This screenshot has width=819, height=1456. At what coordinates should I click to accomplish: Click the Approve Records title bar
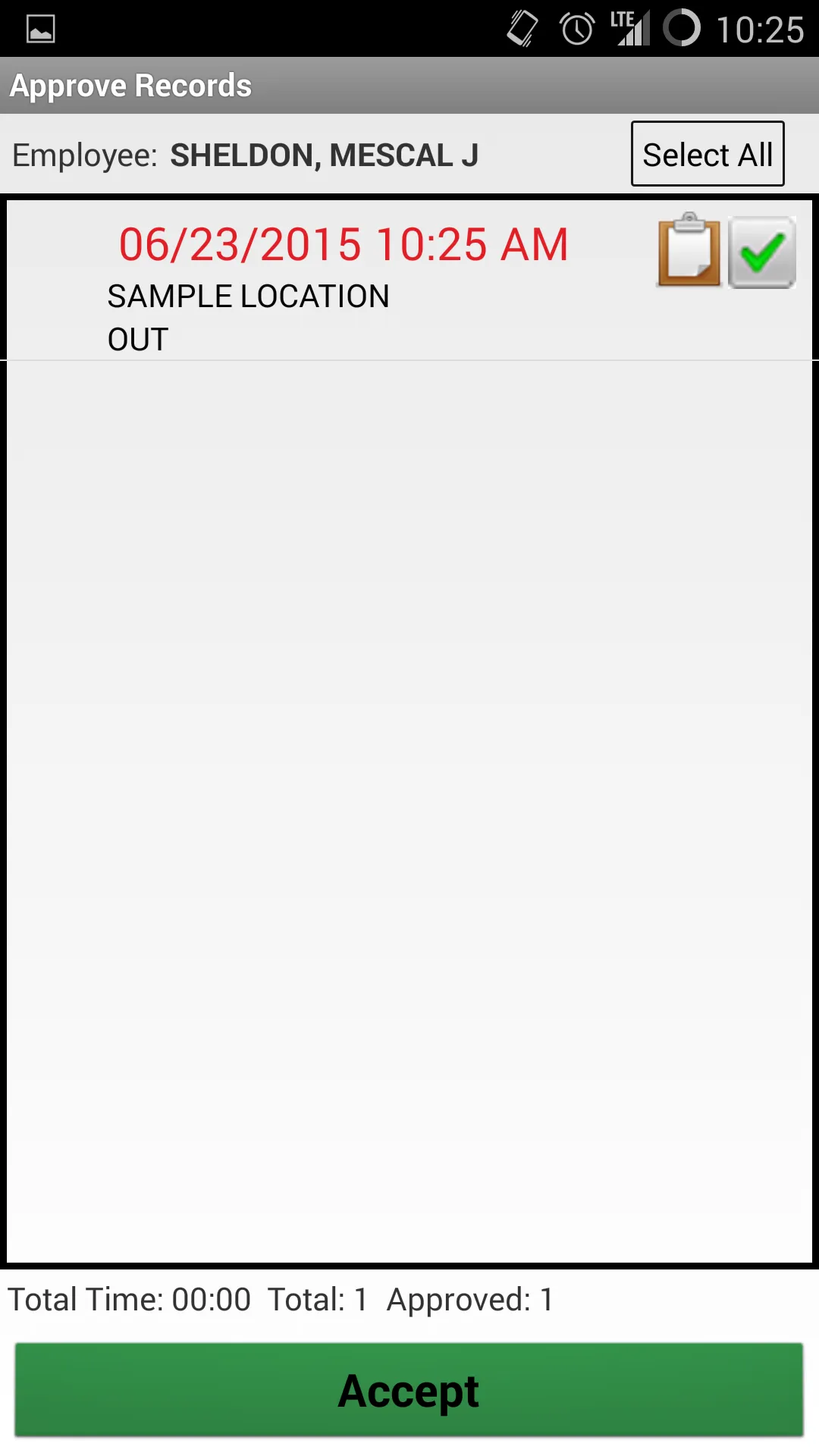click(x=129, y=85)
